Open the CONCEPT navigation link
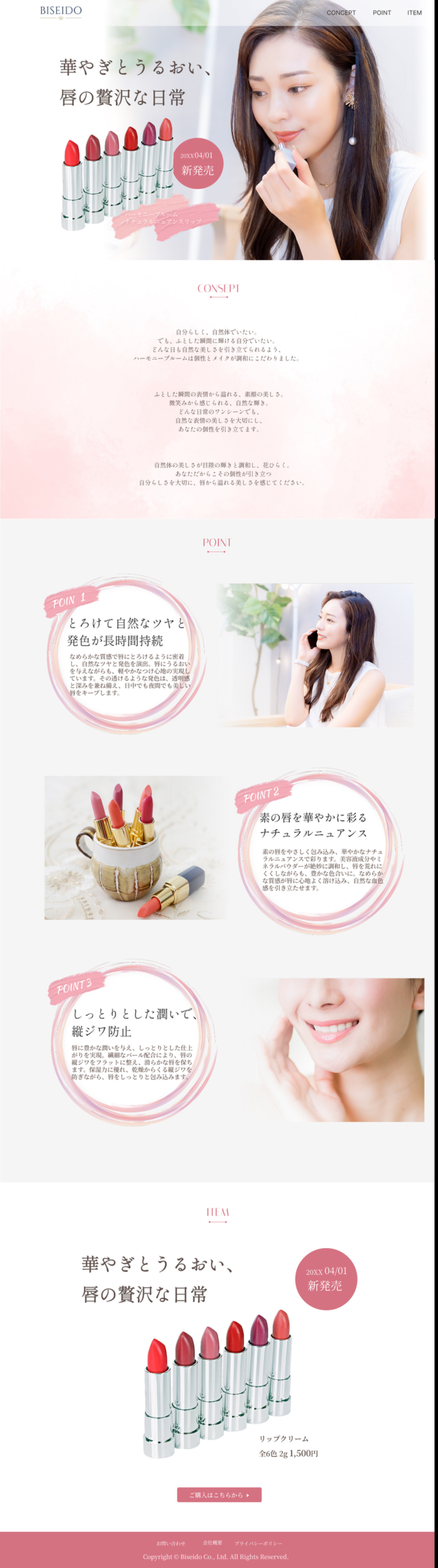Viewport: 438px width, 1568px height. point(341,12)
